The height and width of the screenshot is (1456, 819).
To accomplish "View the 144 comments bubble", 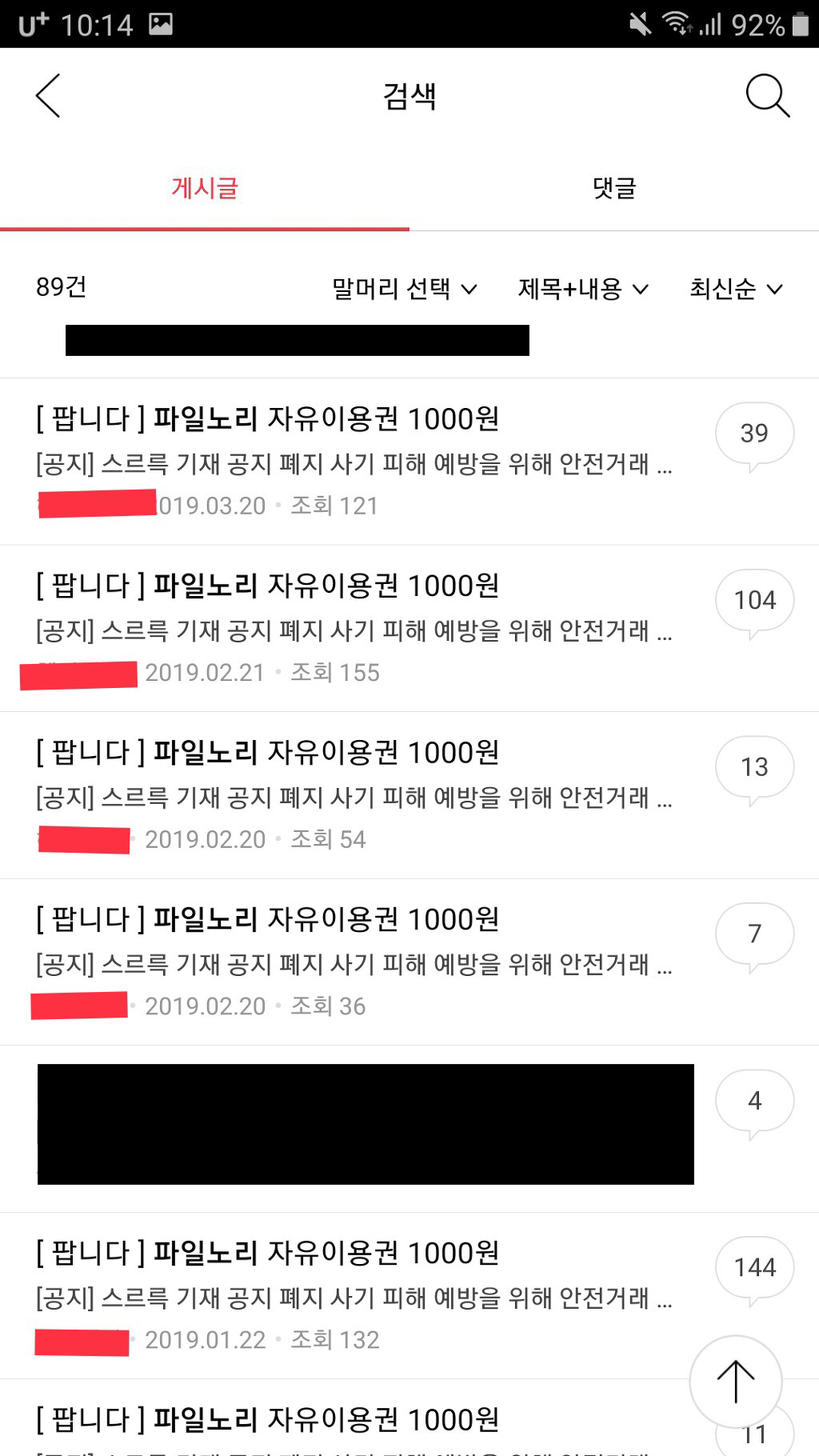I will coord(754,1267).
